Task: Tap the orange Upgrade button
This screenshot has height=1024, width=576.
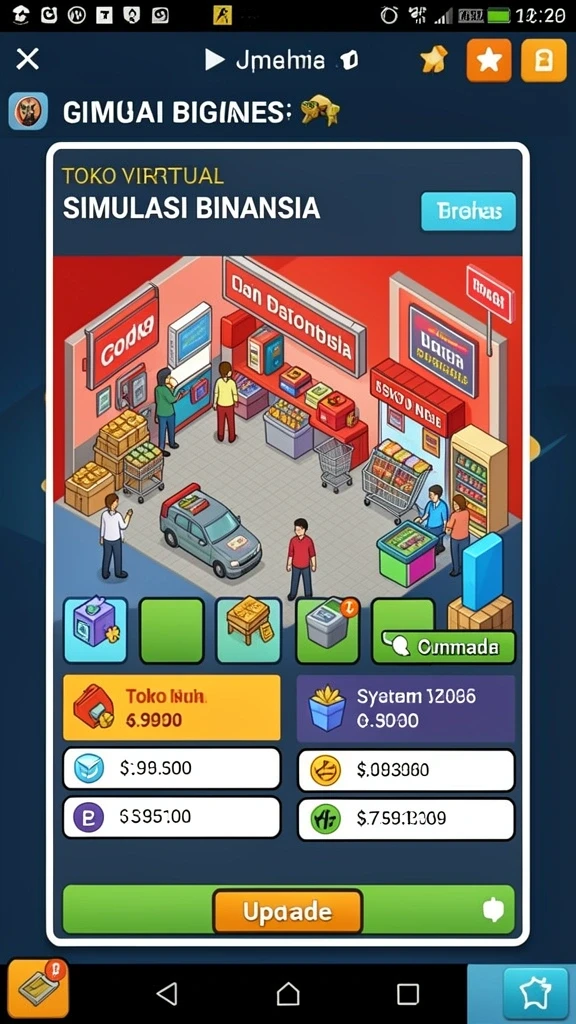Action: [x=287, y=911]
